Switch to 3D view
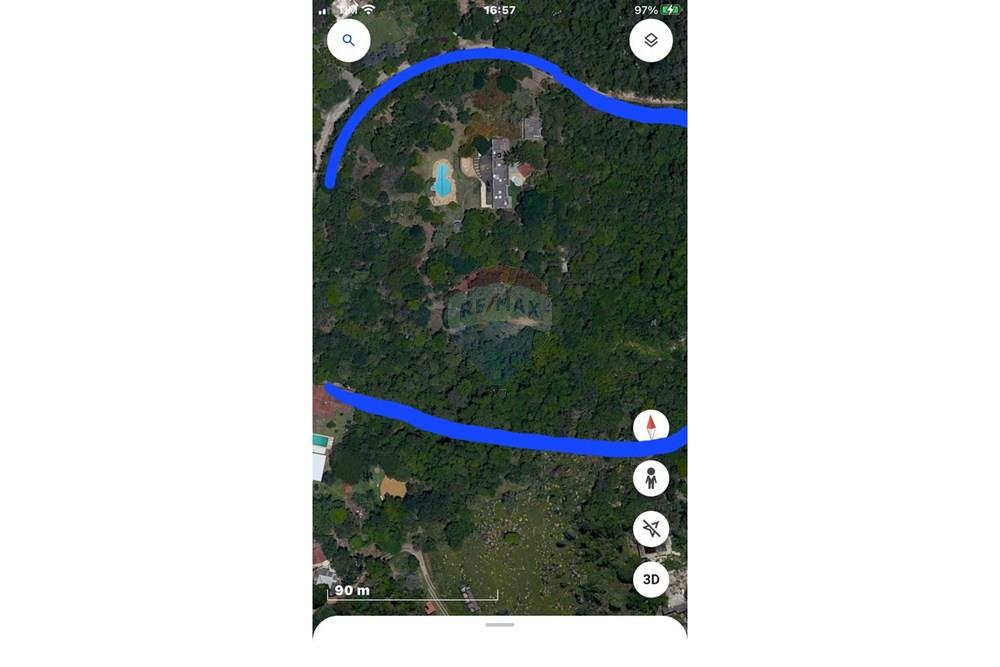This screenshot has height=667, width=1000. (651, 579)
